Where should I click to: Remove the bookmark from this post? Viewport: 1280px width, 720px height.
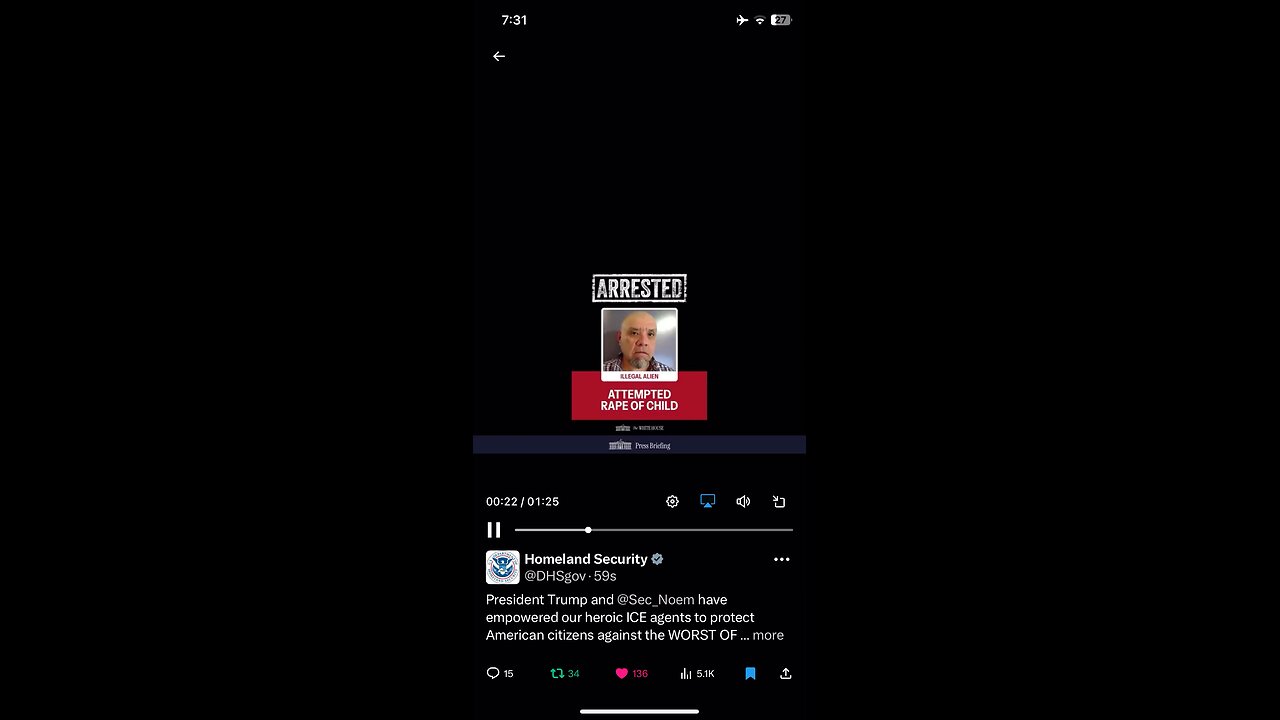coord(750,674)
